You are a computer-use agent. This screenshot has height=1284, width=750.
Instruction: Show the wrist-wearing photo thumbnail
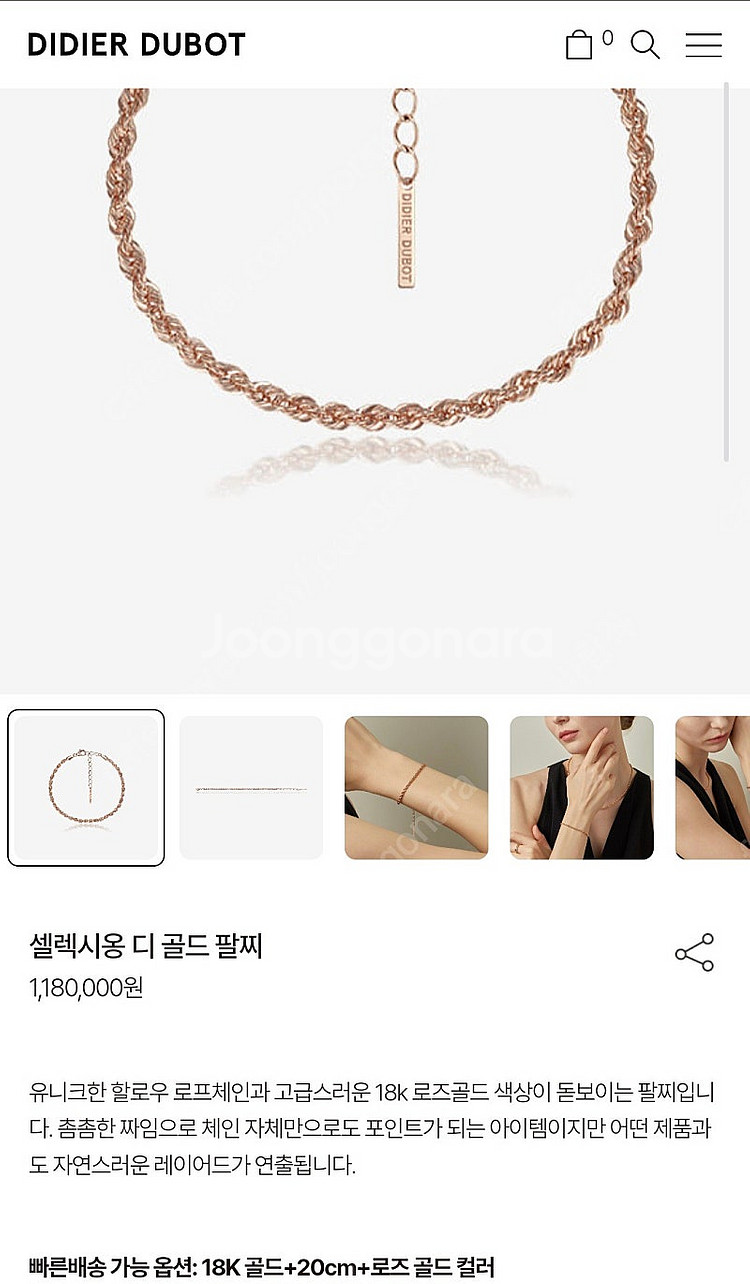click(416, 787)
